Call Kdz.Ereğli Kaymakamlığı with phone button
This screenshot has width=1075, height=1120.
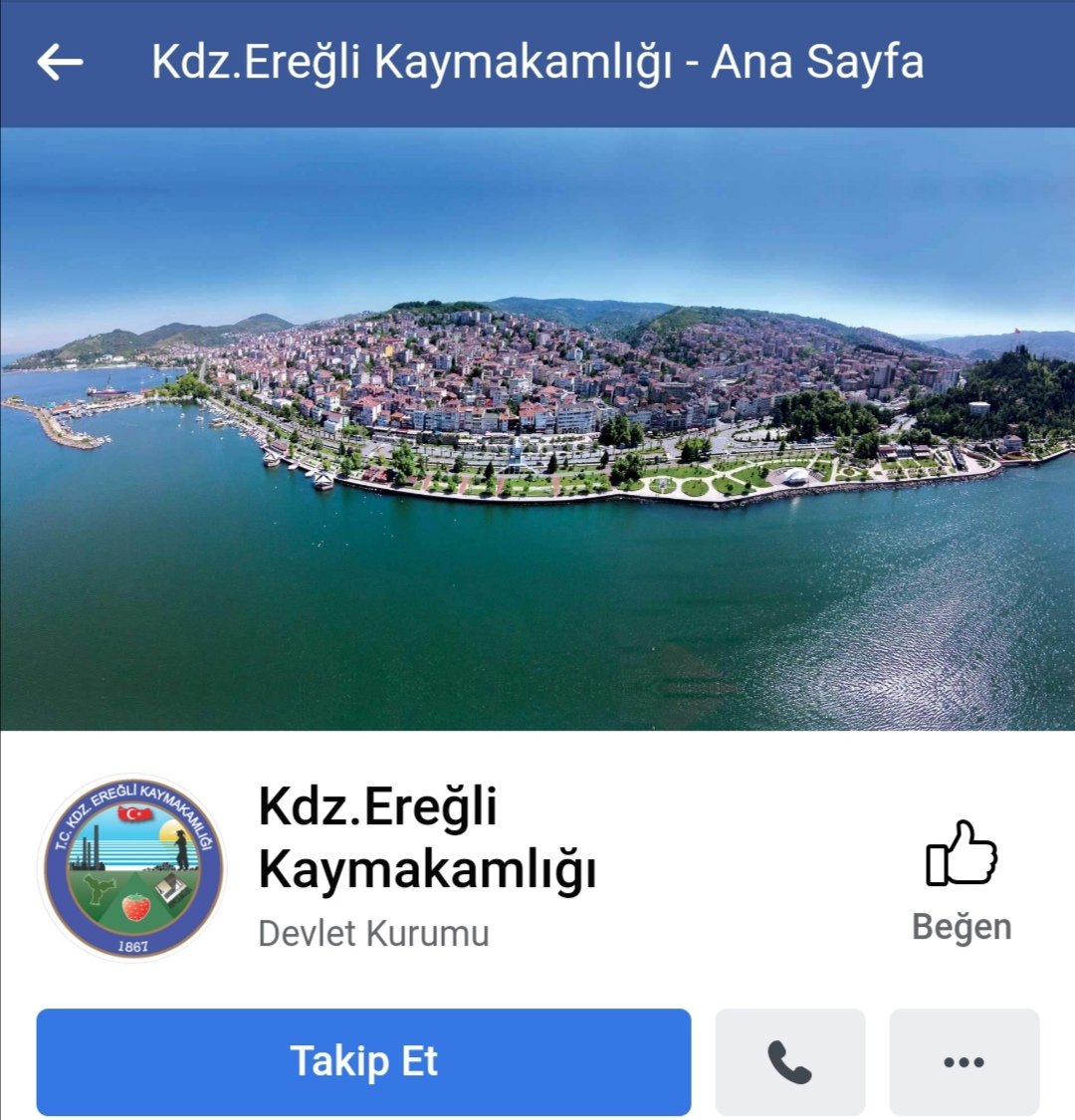(x=789, y=1062)
